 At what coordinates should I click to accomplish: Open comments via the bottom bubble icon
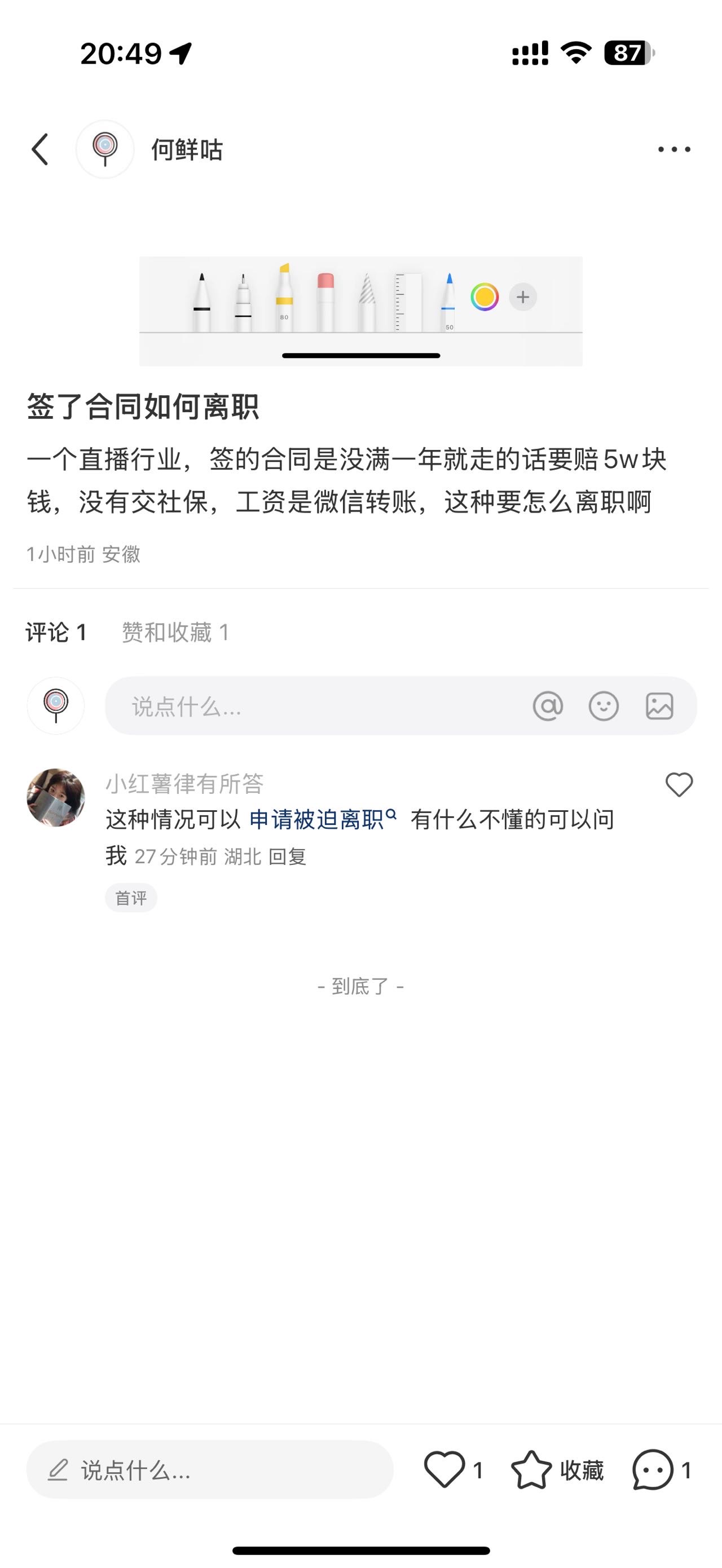653,1470
